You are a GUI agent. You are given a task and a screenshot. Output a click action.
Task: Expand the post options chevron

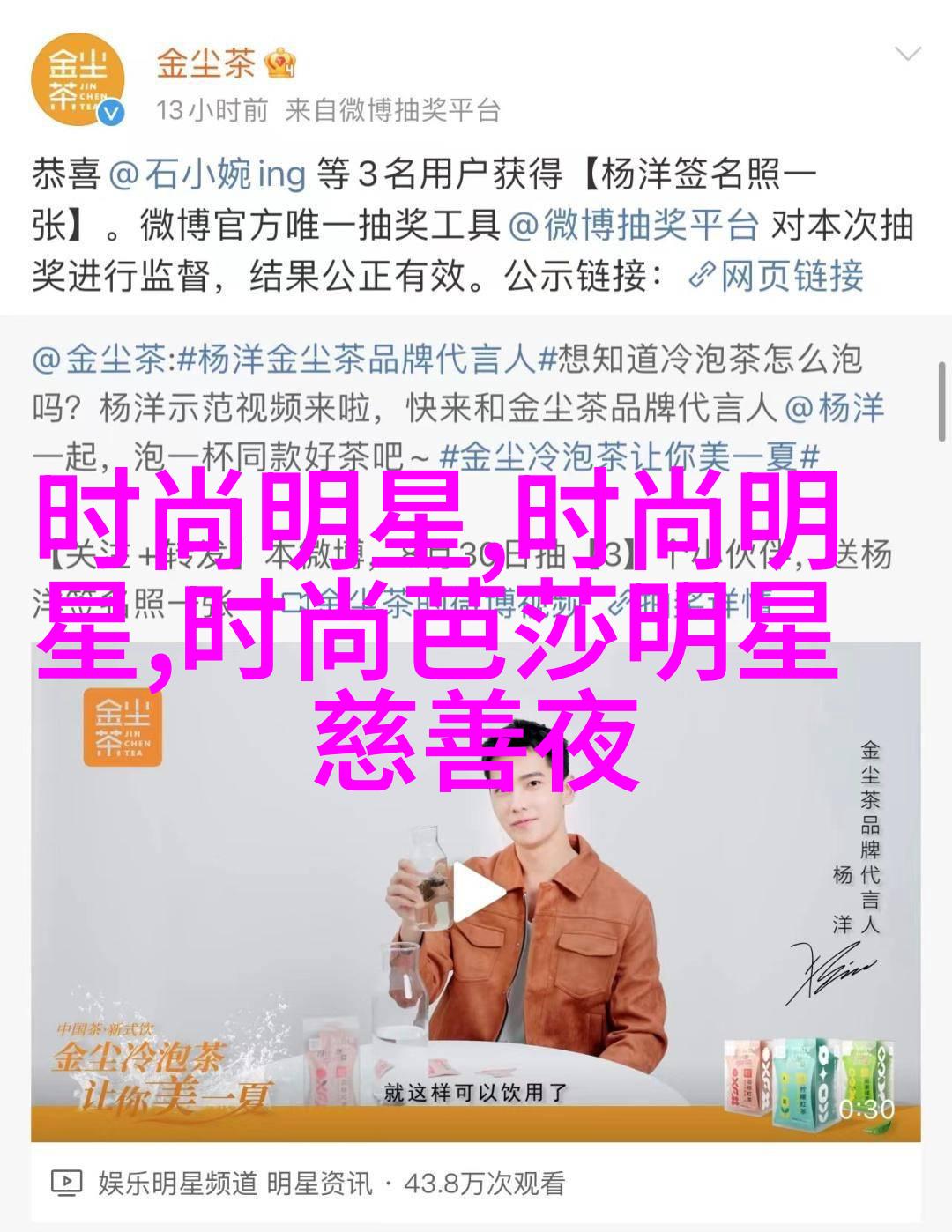click(908, 54)
